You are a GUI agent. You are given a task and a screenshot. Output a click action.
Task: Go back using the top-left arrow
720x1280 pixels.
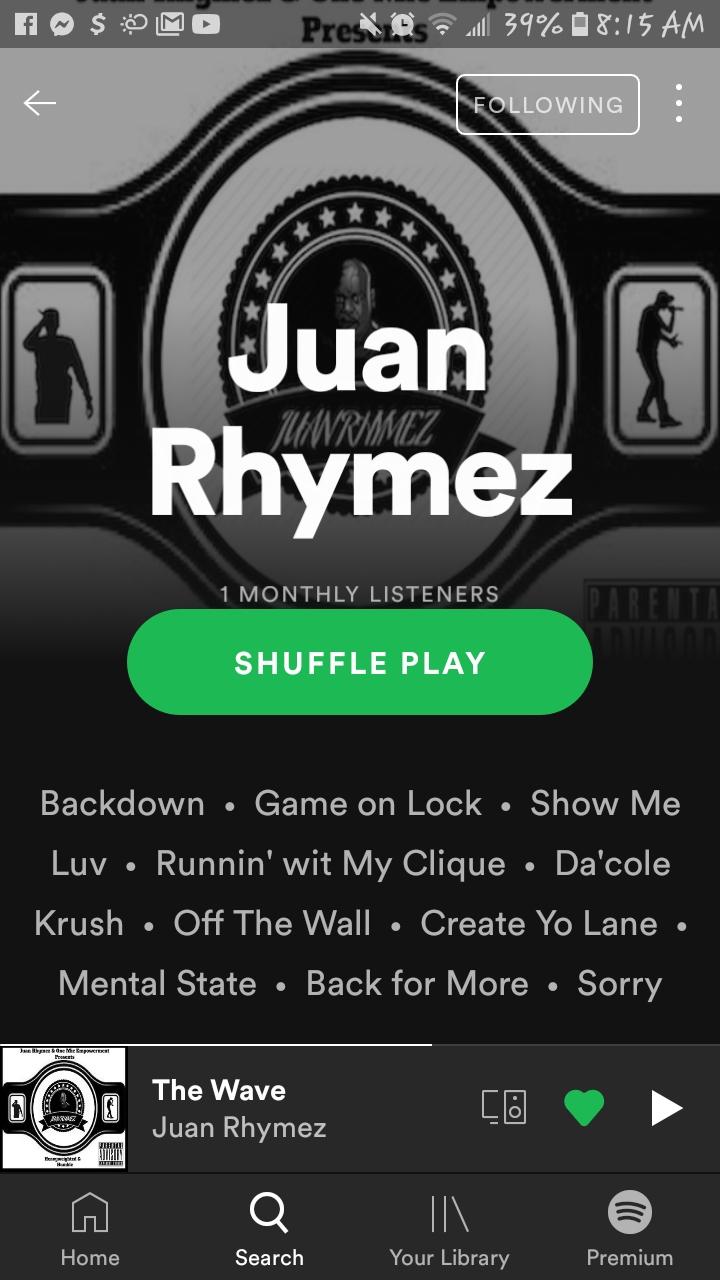tap(40, 103)
